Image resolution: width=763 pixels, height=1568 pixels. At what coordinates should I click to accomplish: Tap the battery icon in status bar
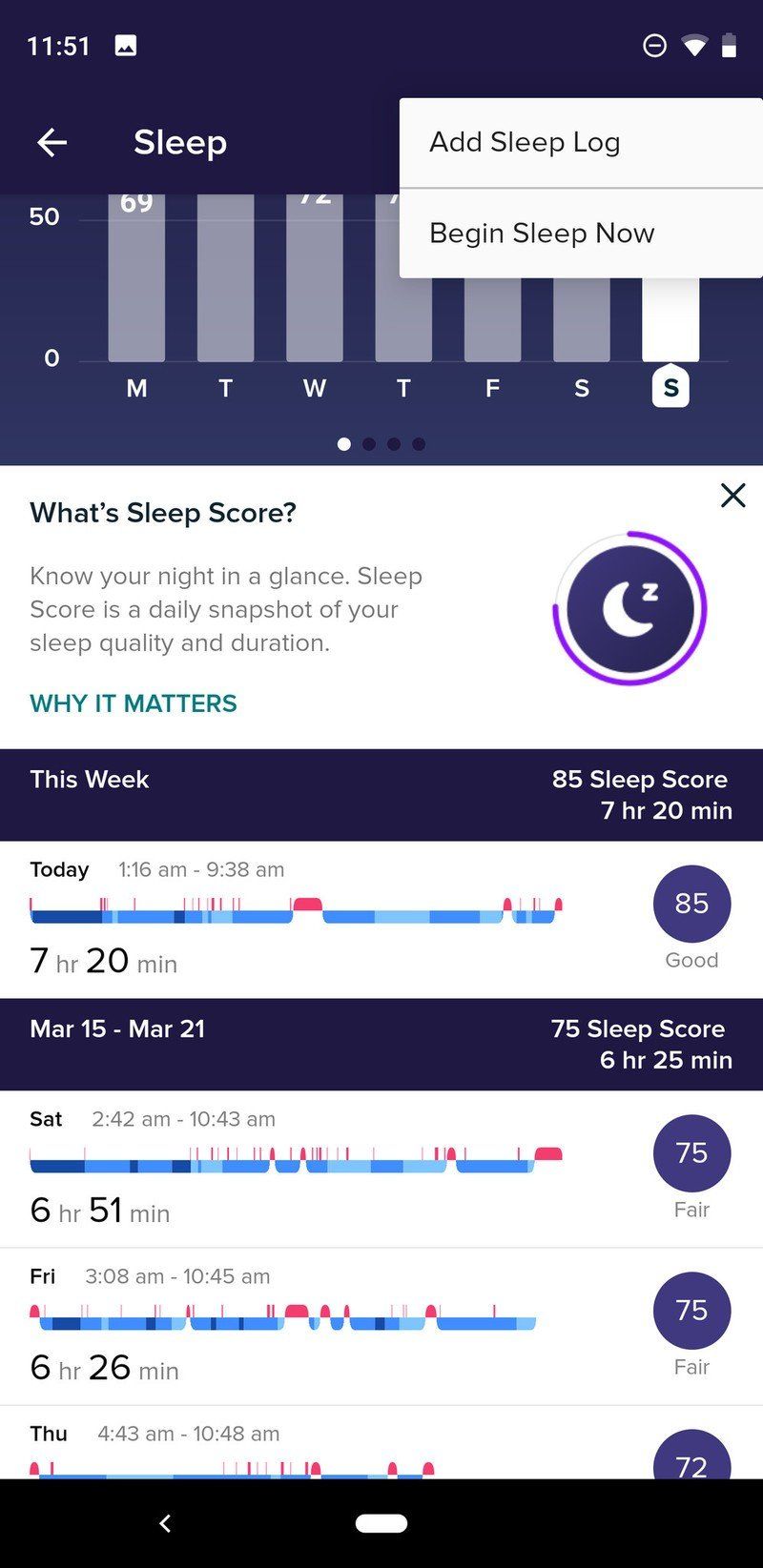(x=730, y=45)
